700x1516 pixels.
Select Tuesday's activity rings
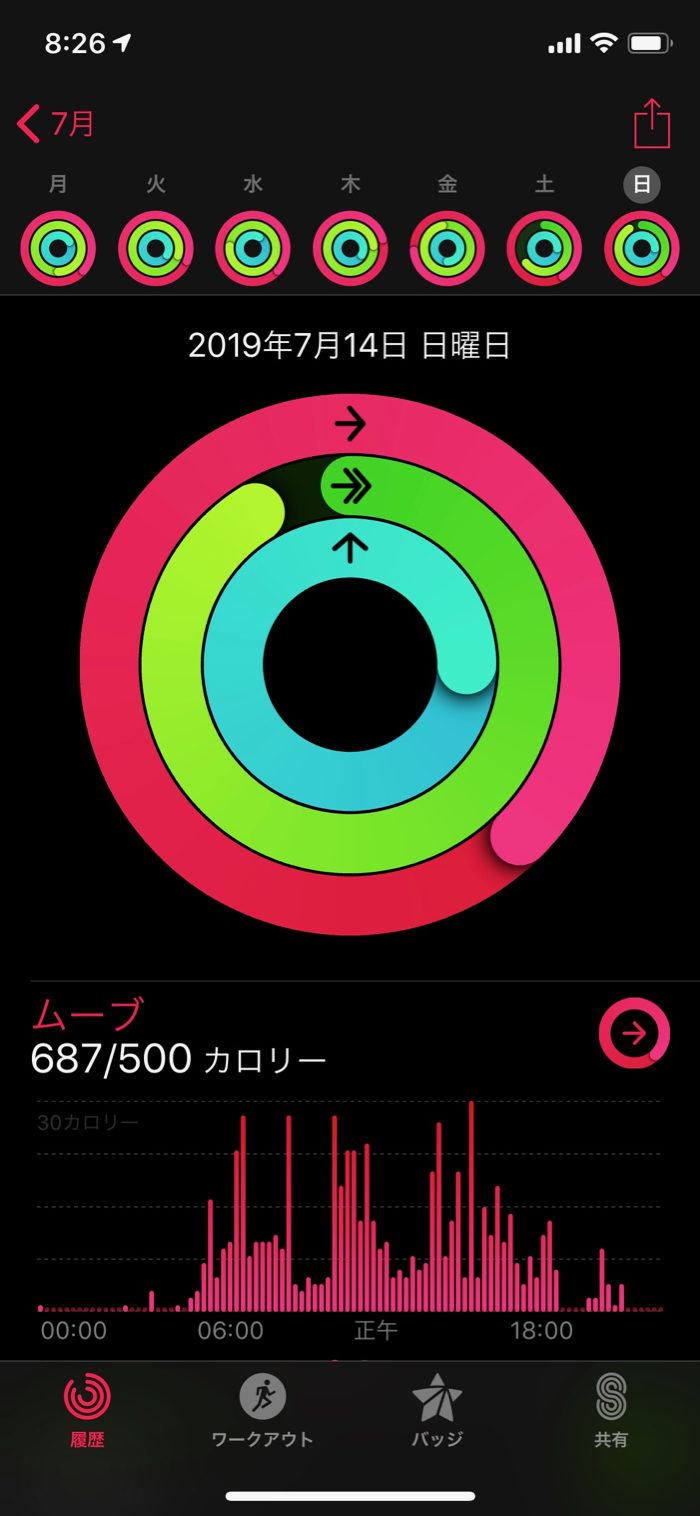156,248
